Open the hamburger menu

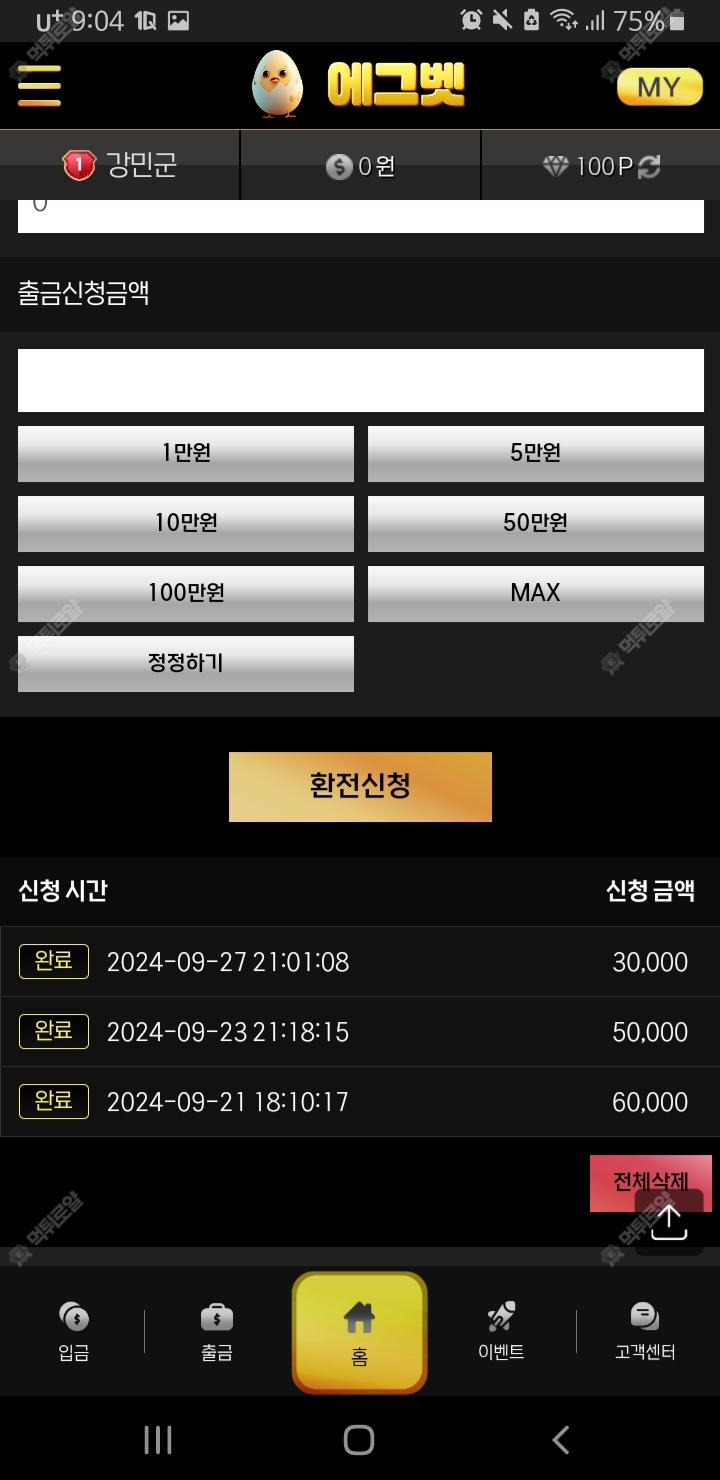coord(39,85)
